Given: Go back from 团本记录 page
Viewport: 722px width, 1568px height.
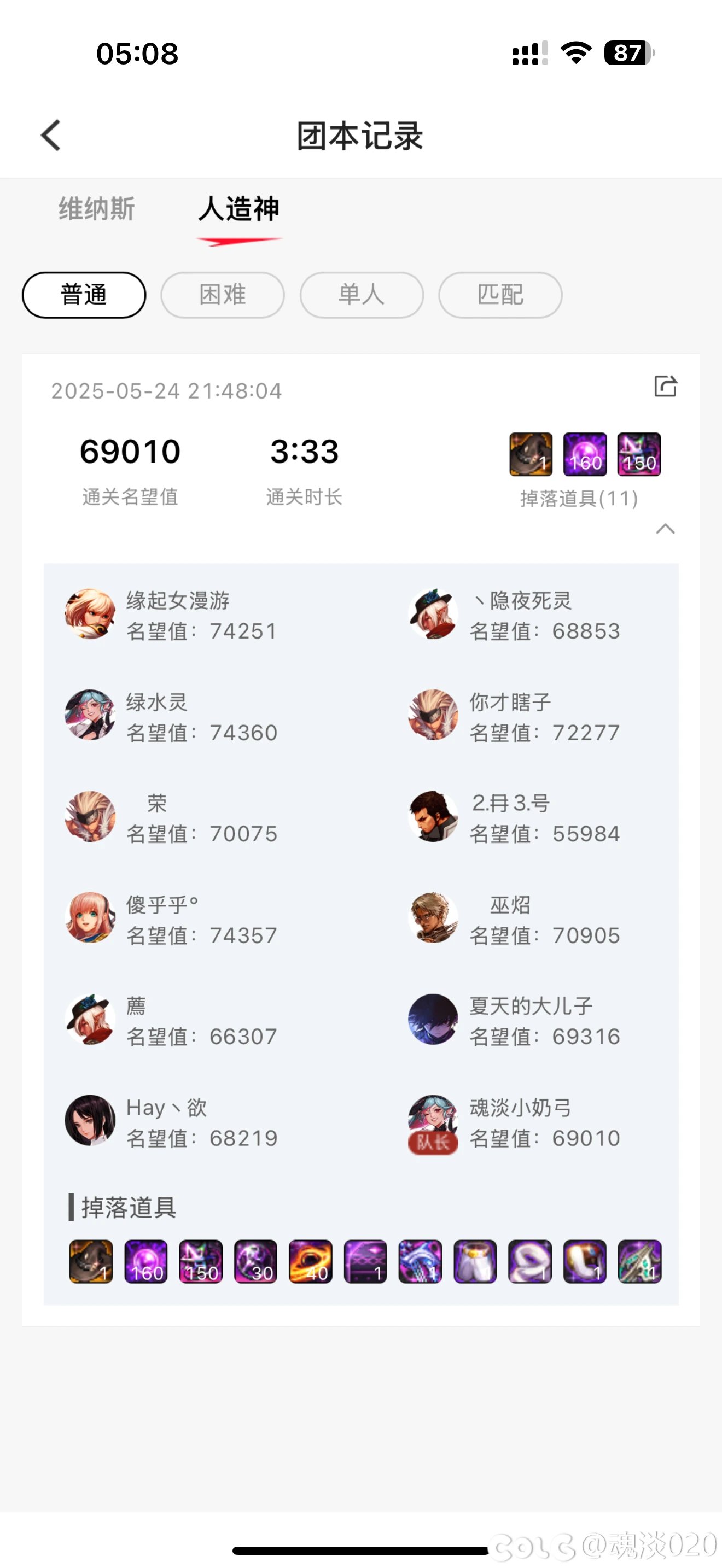Looking at the screenshot, I should 51,135.
